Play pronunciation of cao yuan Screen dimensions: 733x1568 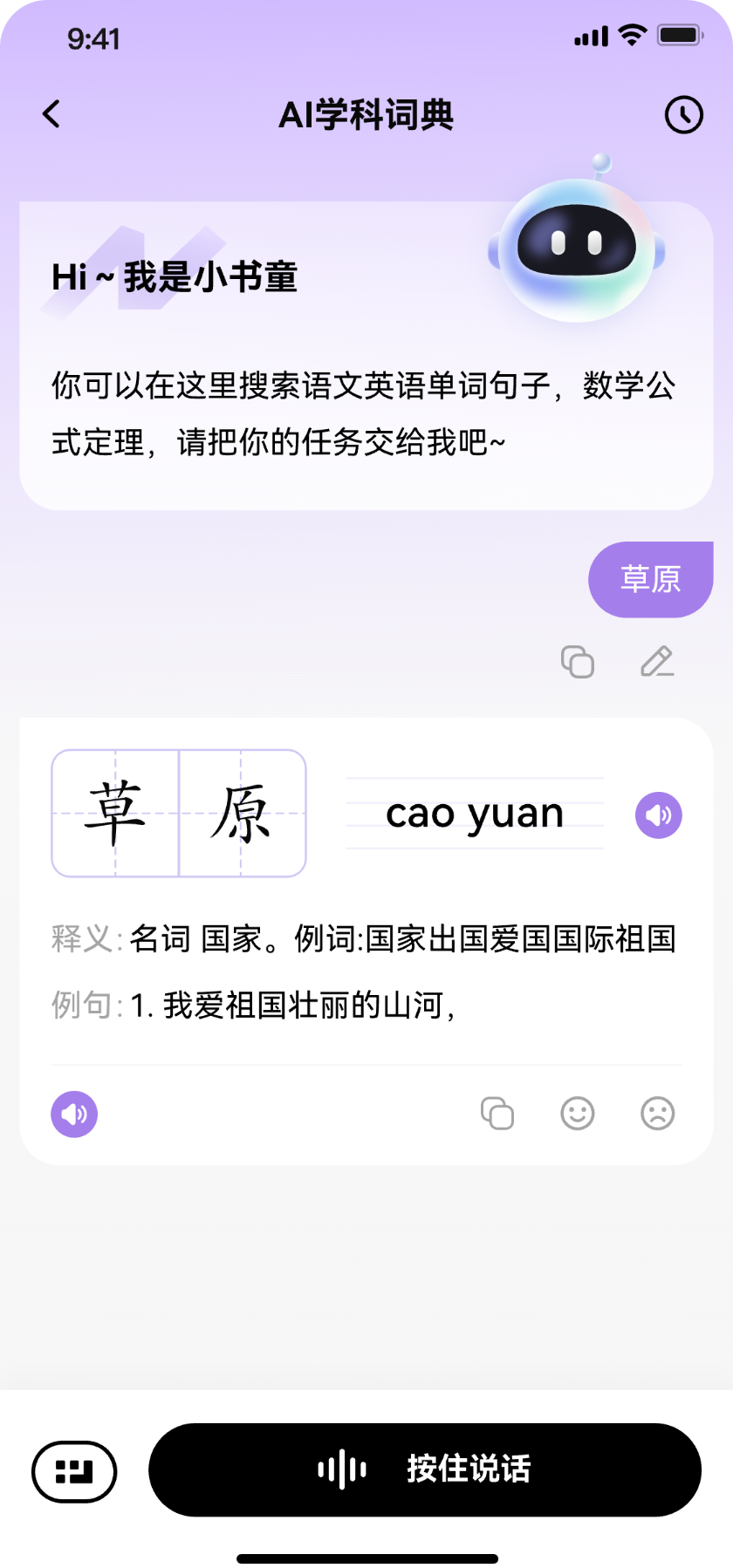point(658,815)
